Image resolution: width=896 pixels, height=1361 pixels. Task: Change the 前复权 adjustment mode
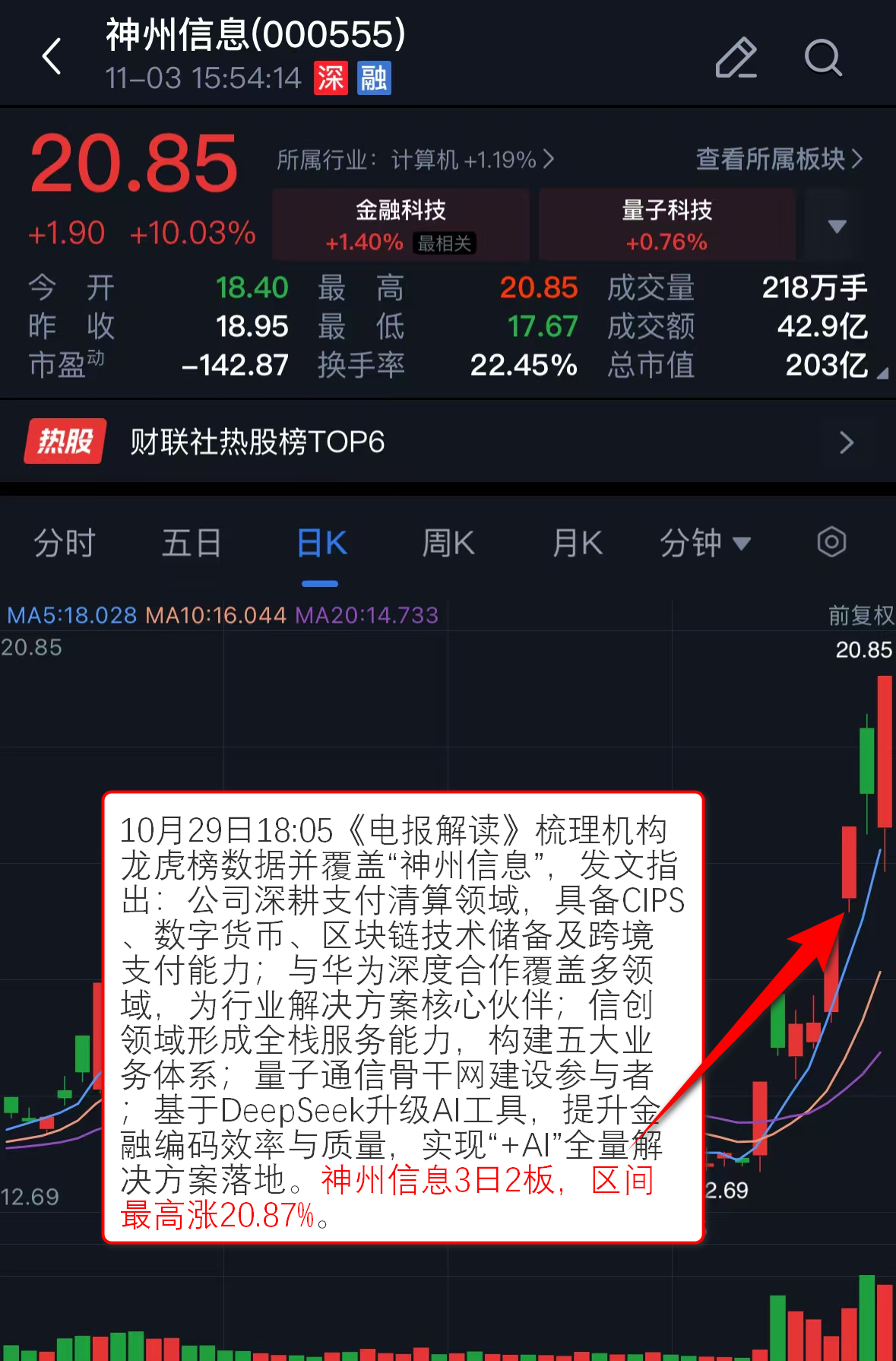[x=860, y=615]
